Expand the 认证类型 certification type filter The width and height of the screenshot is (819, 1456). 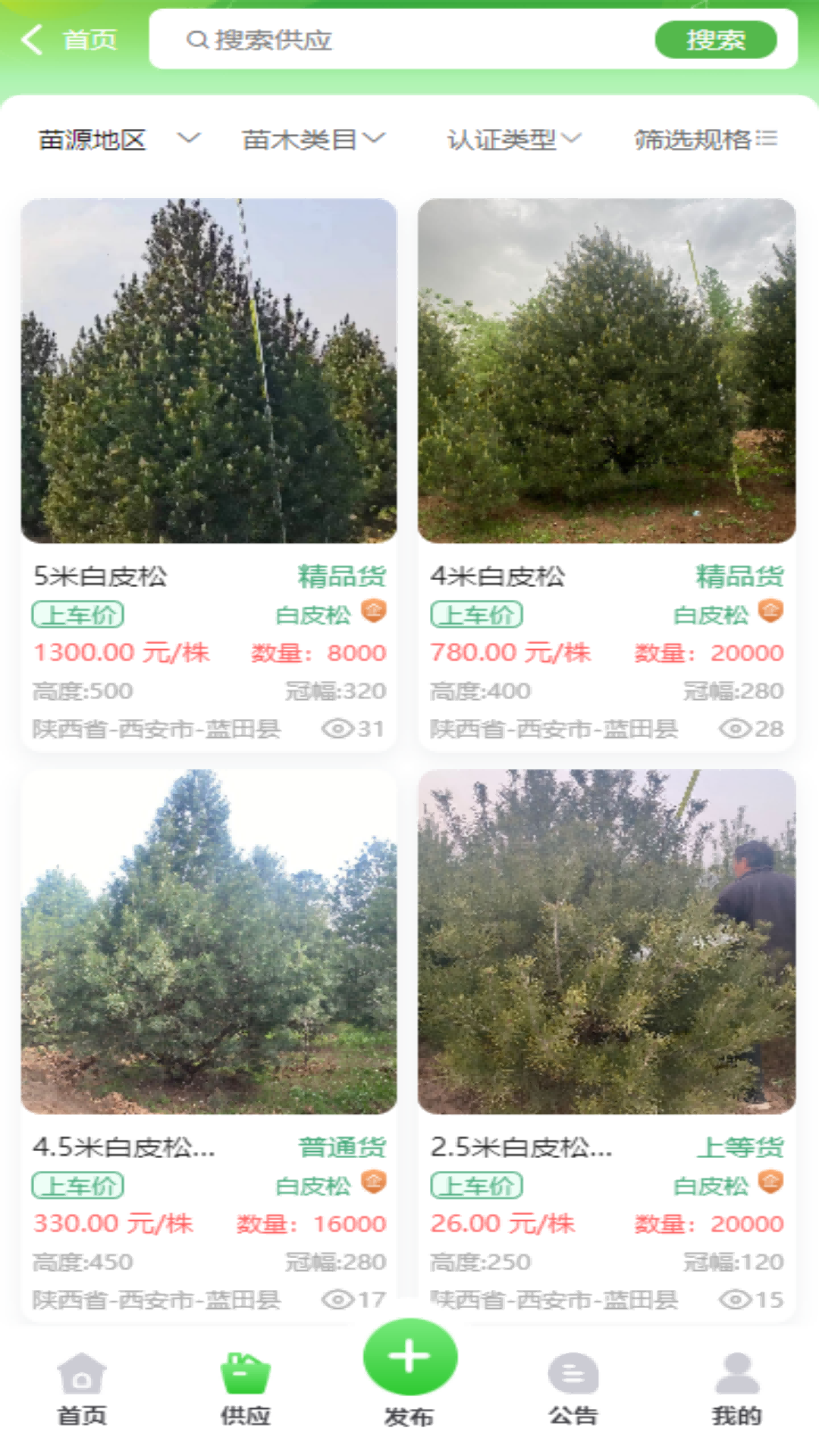click(514, 139)
